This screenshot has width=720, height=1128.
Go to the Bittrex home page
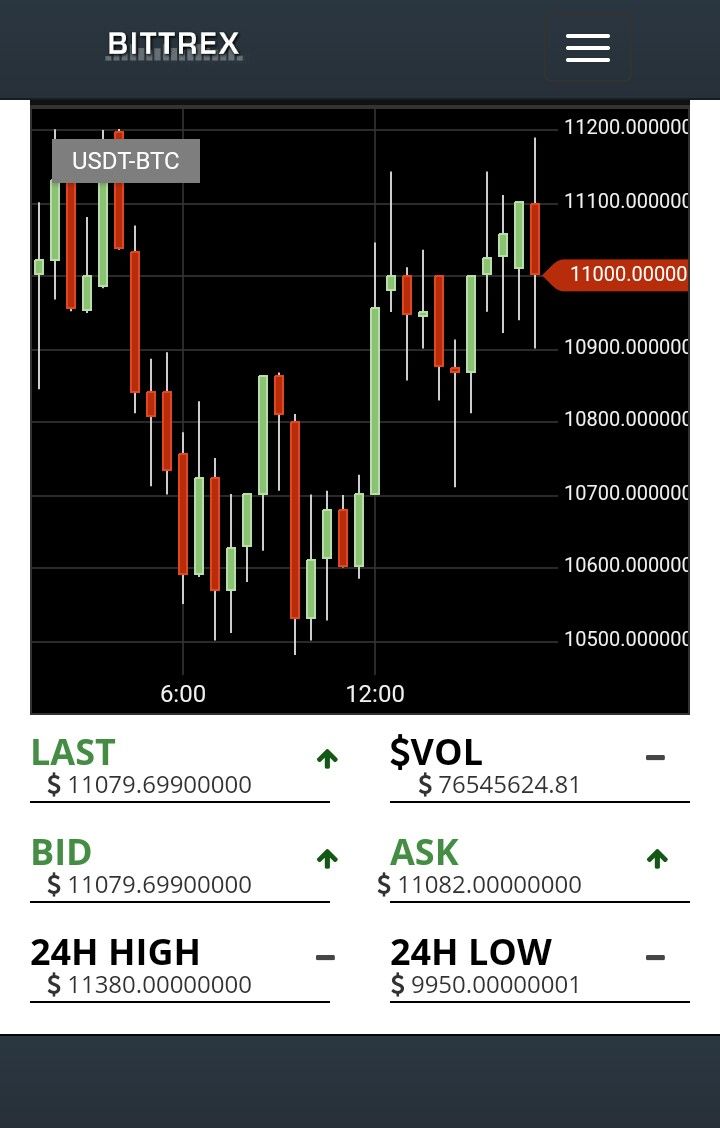click(174, 45)
